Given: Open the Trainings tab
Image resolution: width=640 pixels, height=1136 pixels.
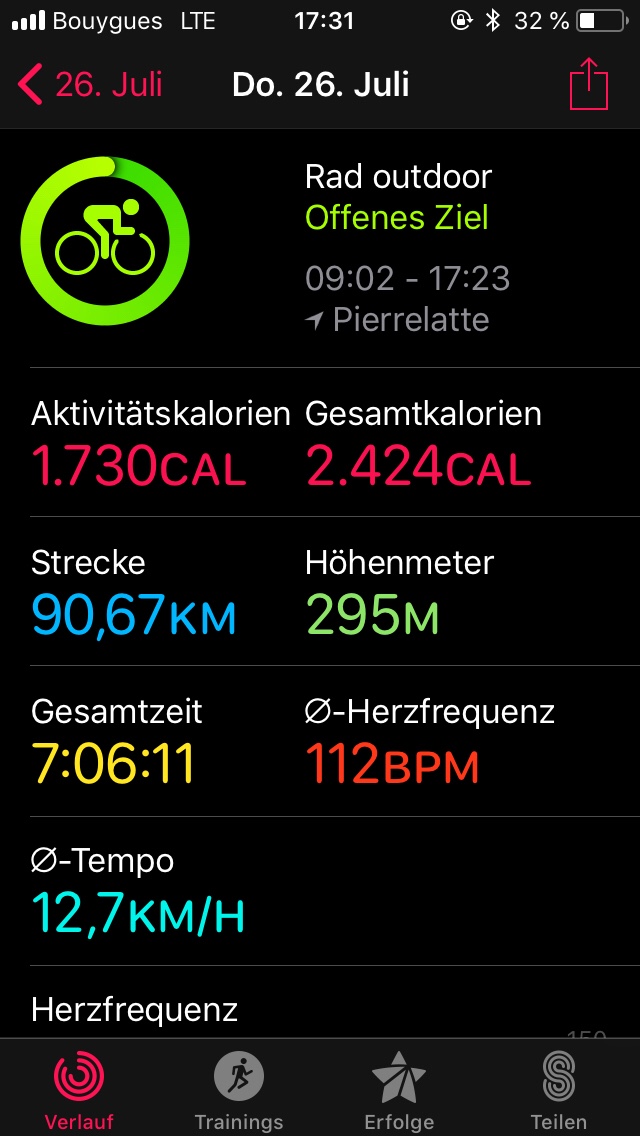Looking at the screenshot, I should point(238,1090).
